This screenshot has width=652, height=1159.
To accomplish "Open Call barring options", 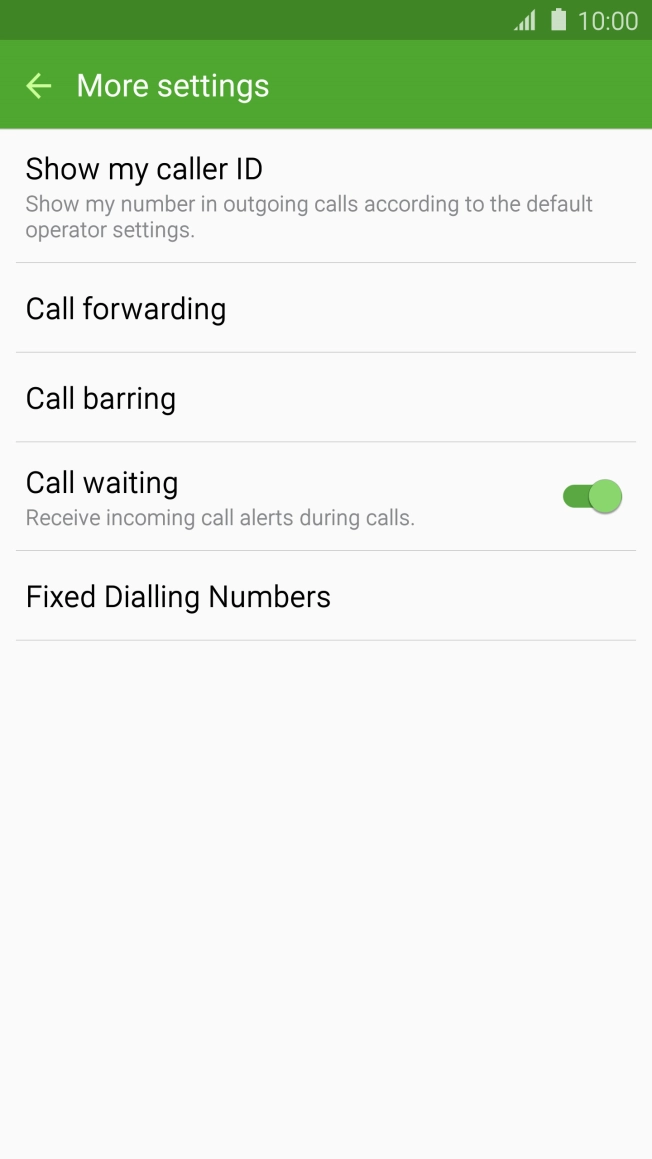I will [326, 398].
